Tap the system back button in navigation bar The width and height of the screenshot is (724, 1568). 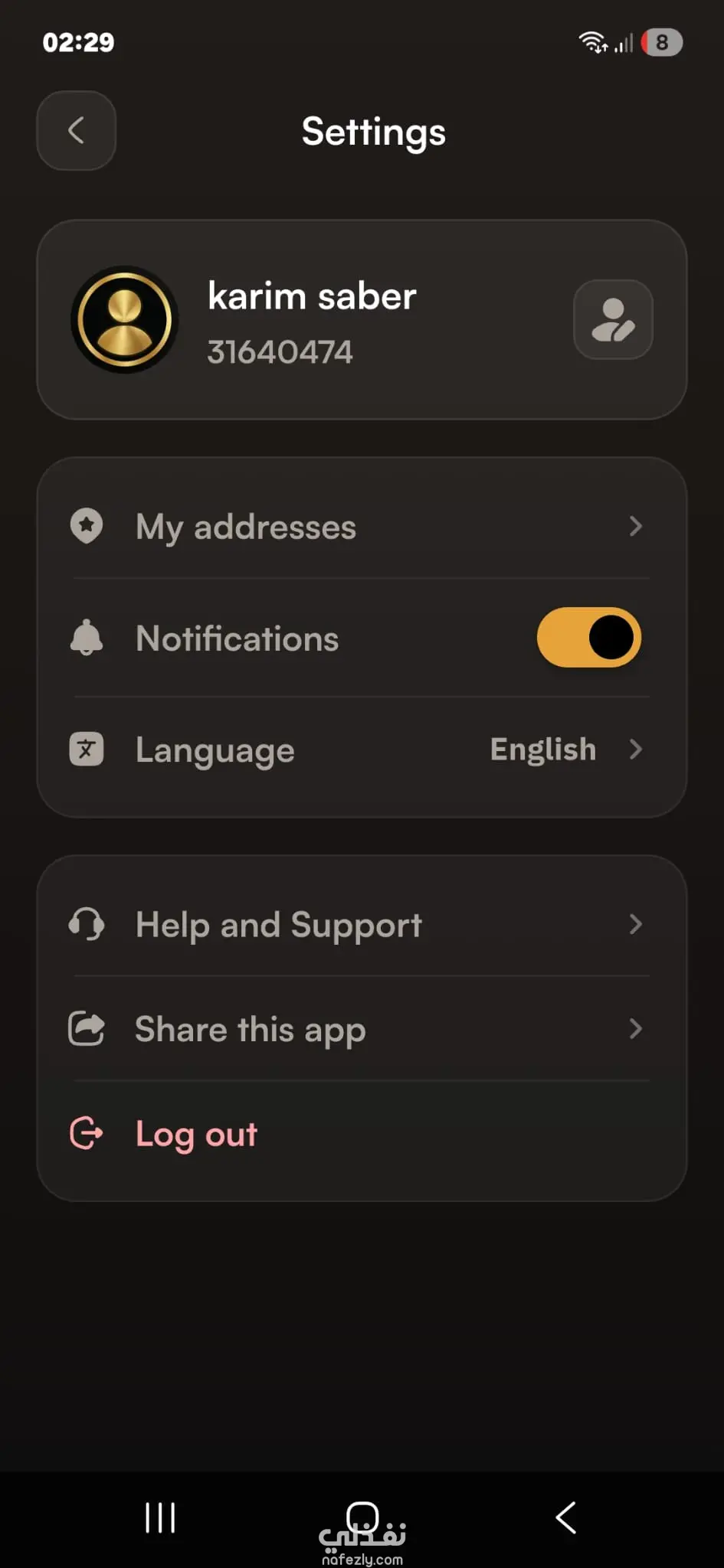(565, 1517)
